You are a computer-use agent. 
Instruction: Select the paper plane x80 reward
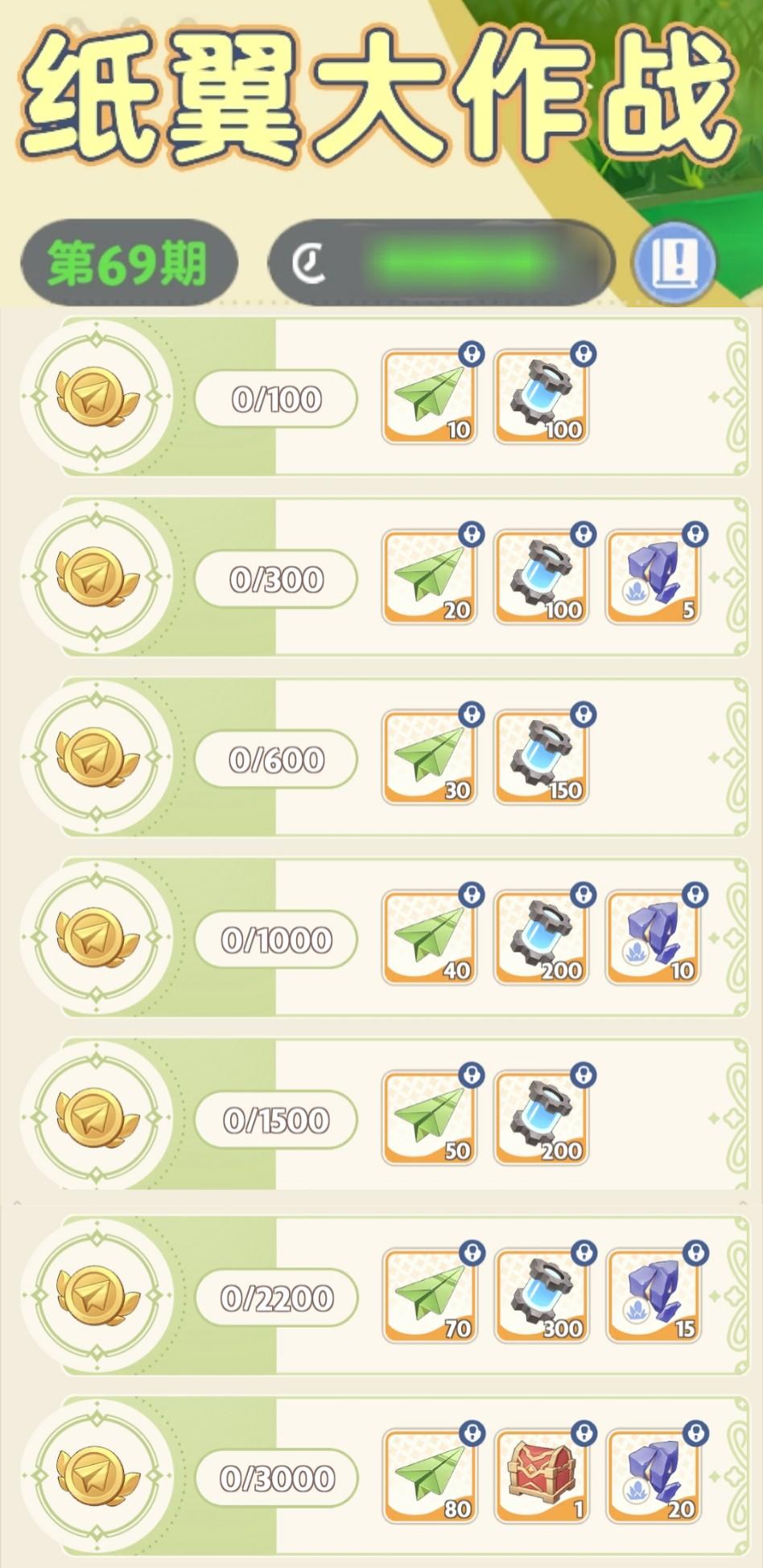tap(430, 1480)
